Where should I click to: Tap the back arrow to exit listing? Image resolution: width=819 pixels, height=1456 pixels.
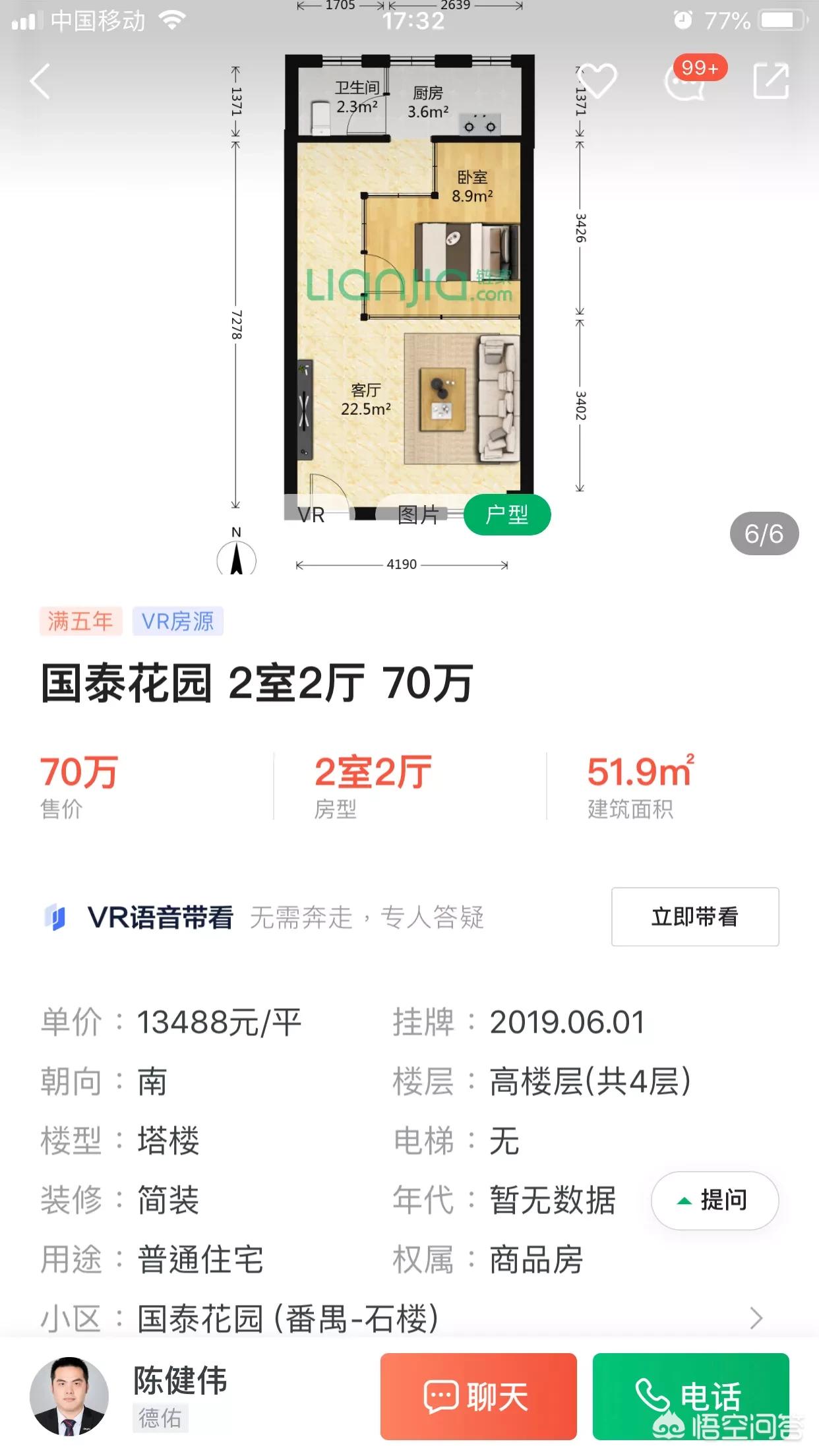coord(41,80)
